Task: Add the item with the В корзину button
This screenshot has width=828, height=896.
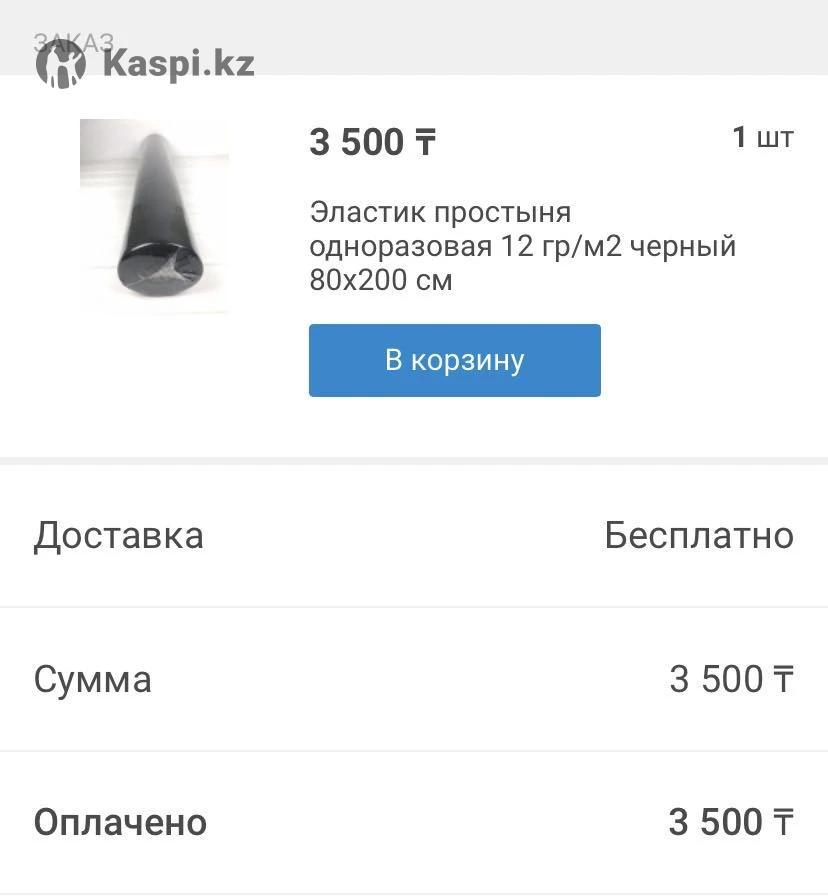Action: coord(454,360)
